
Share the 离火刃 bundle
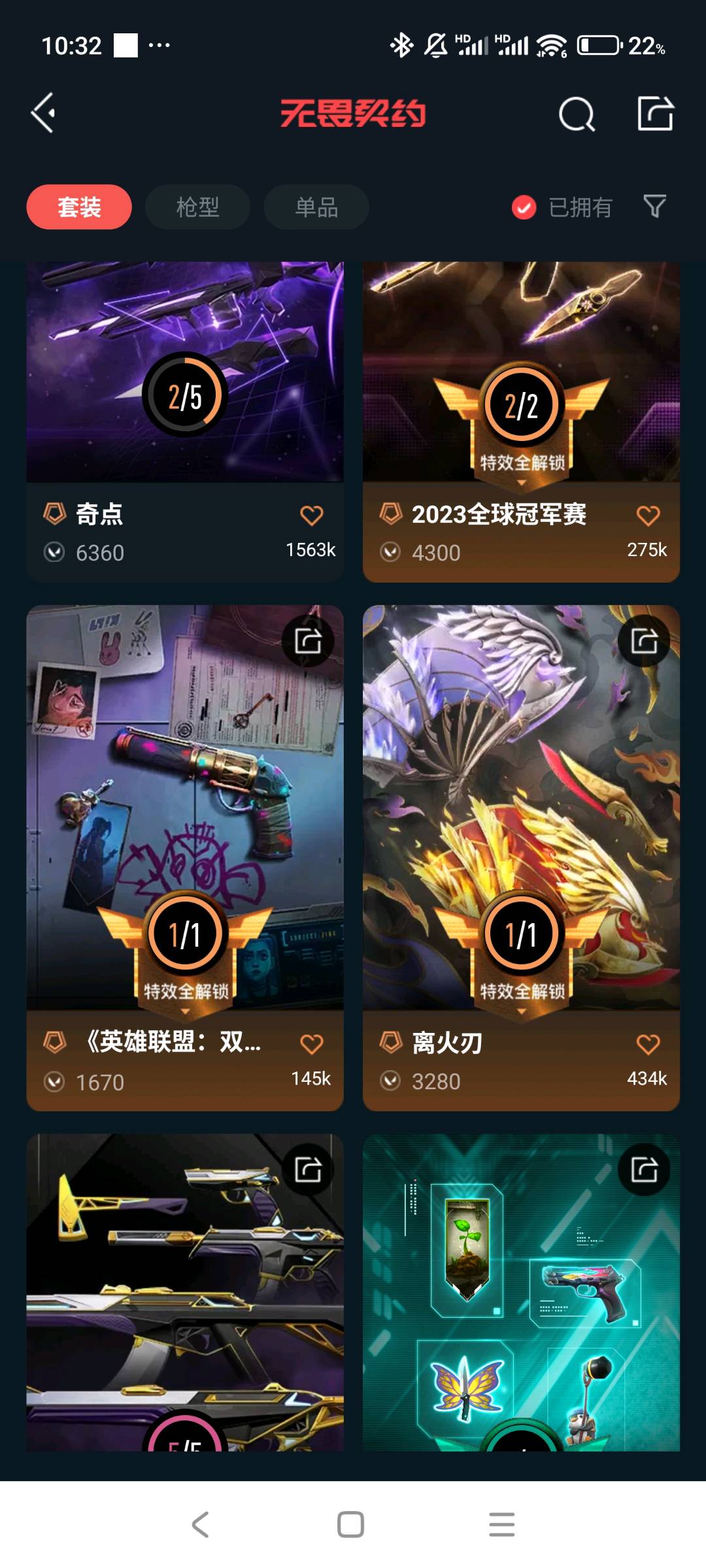[x=644, y=641]
